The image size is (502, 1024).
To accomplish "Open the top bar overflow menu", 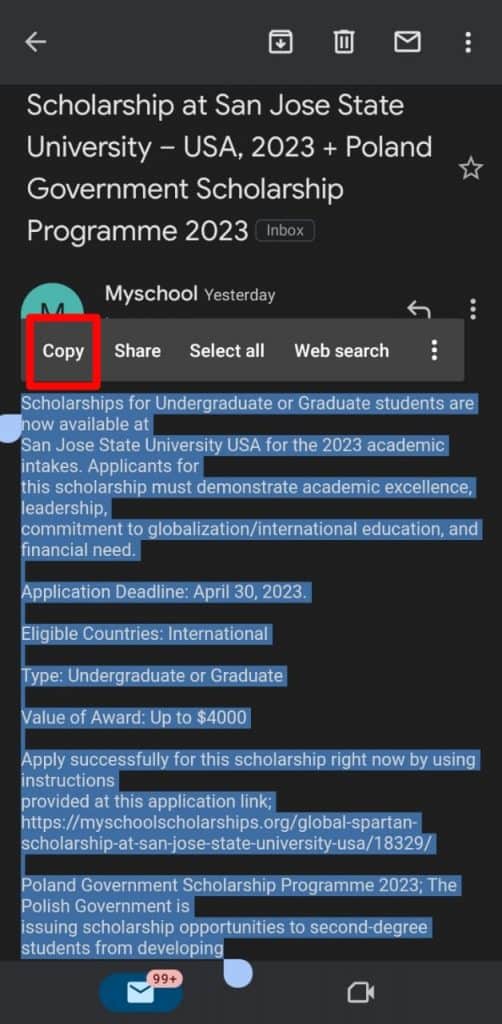I will (467, 42).
